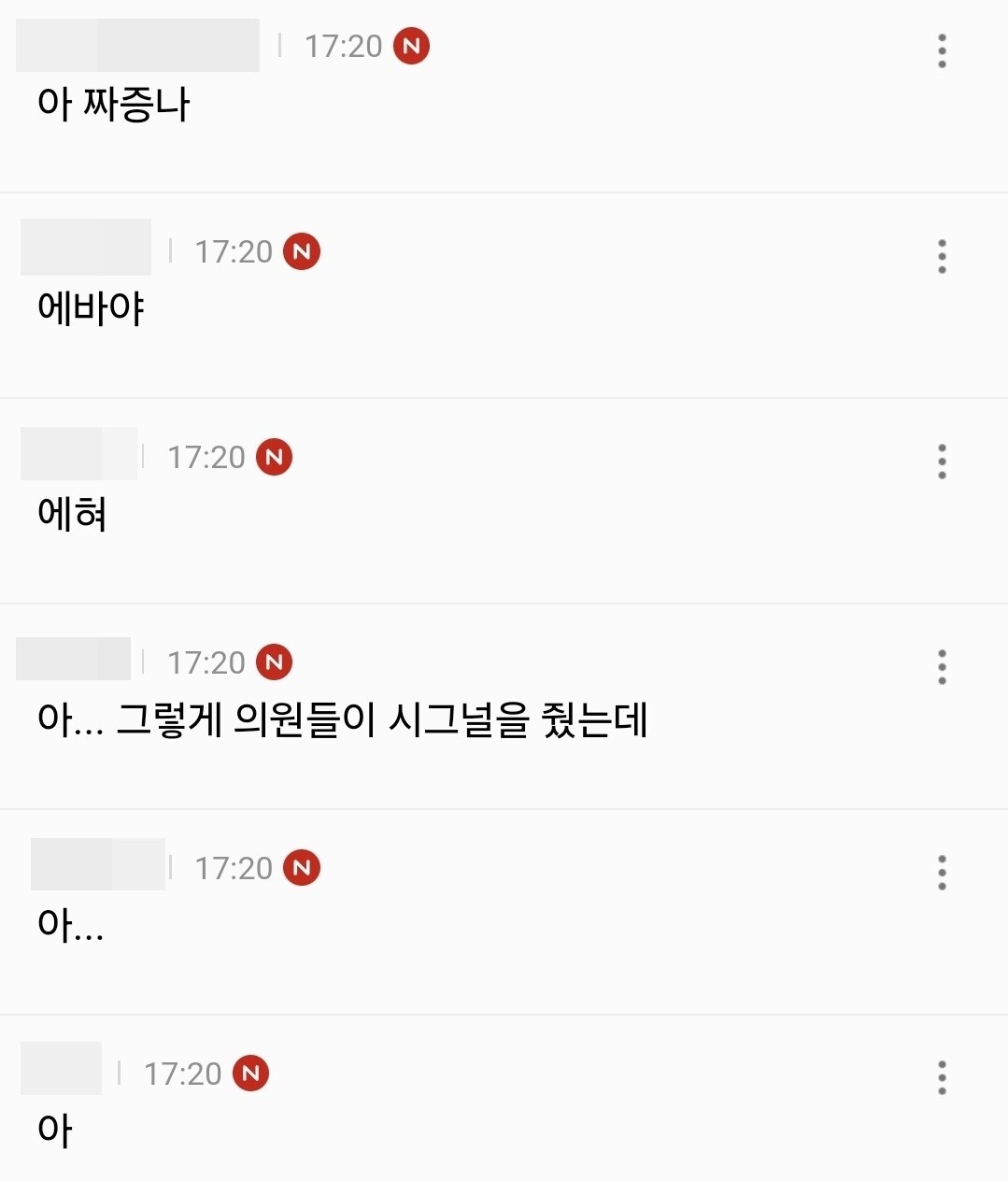Show more options for "의원들이 시그널을 줬는데" comment

point(942,667)
